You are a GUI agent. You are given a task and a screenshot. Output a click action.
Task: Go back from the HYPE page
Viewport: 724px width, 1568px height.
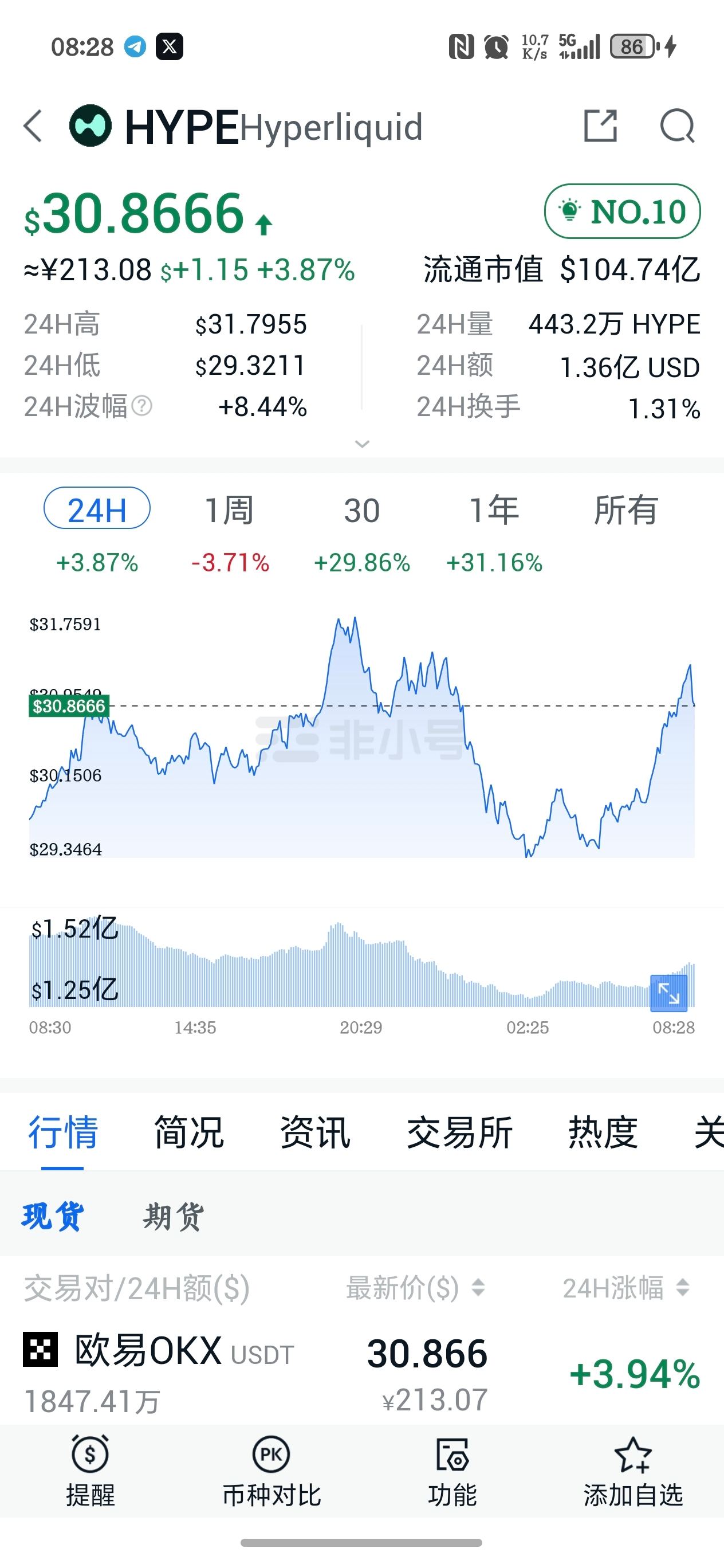[x=33, y=127]
